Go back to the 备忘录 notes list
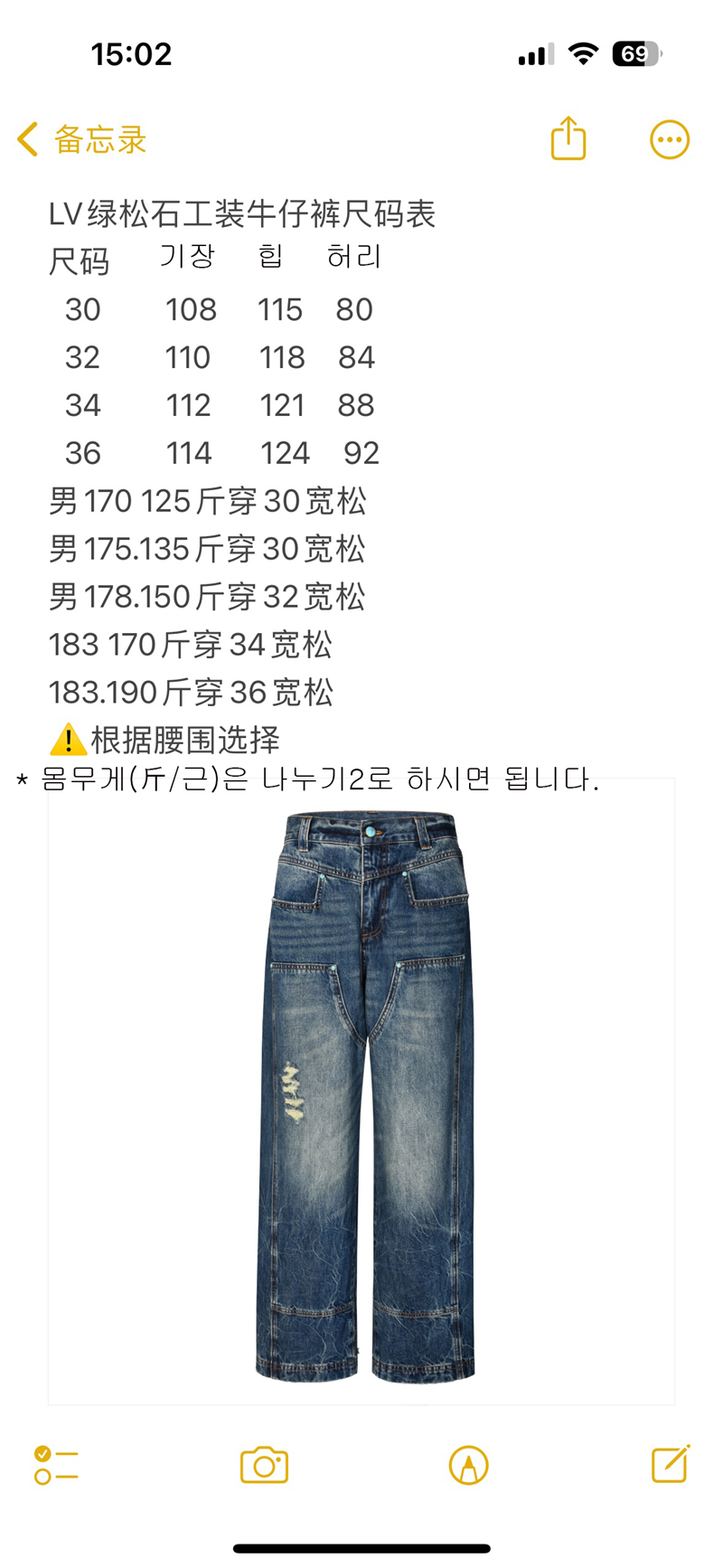 [81, 140]
